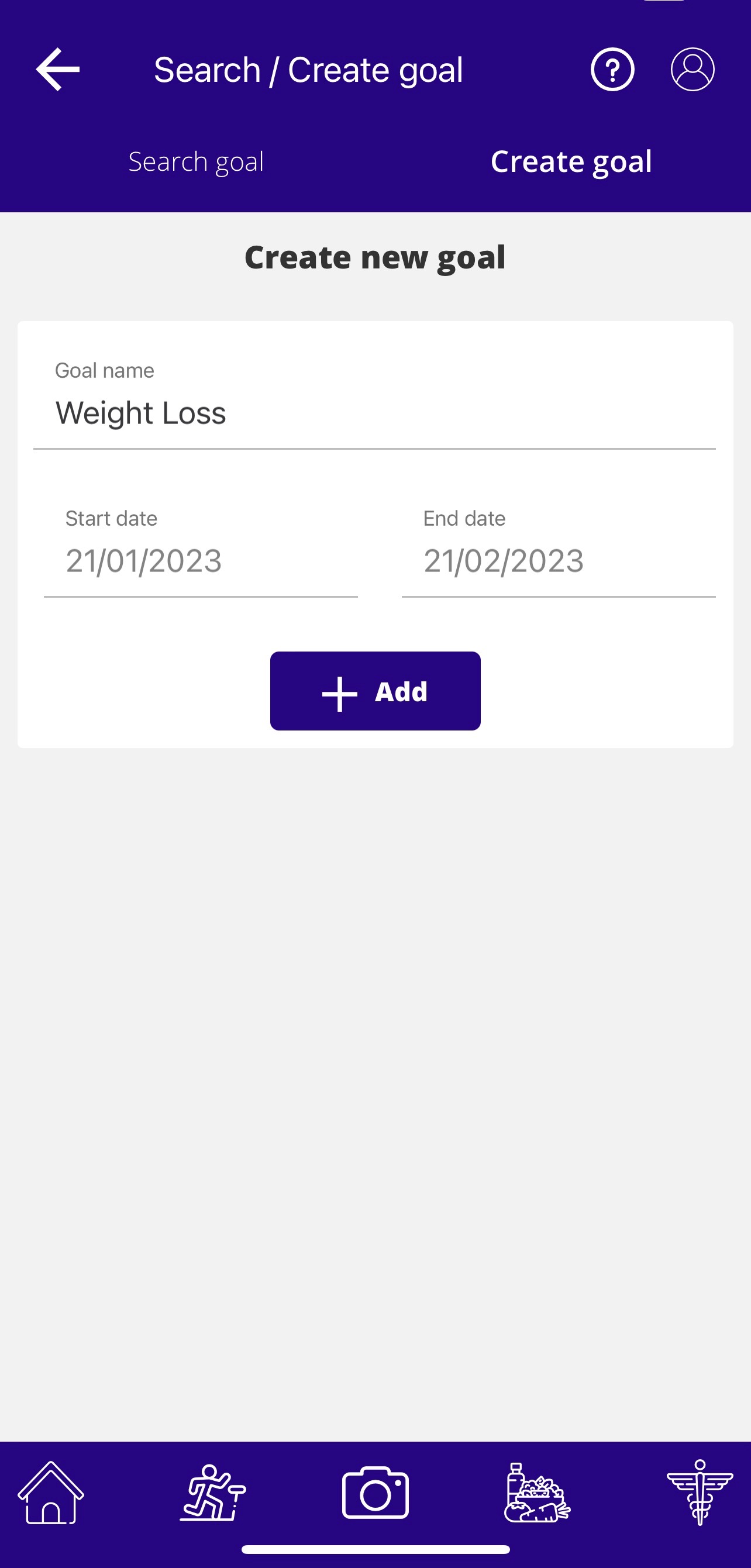Image resolution: width=751 pixels, height=1568 pixels.
Task: Open the medical caduceus tab
Action: click(700, 1493)
